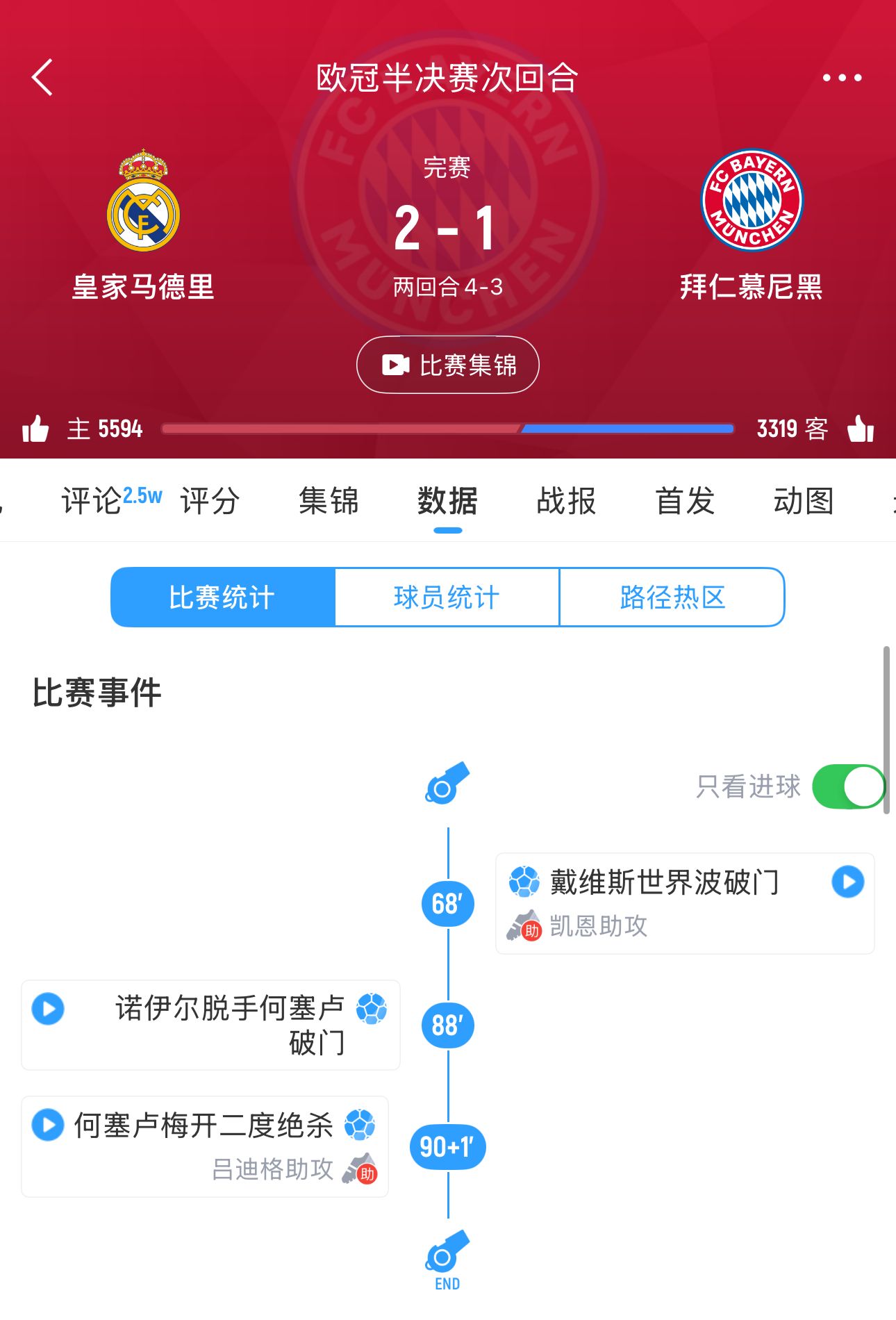Switch to the 评论 comments tab
896x1320 pixels.
click(92, 501)
